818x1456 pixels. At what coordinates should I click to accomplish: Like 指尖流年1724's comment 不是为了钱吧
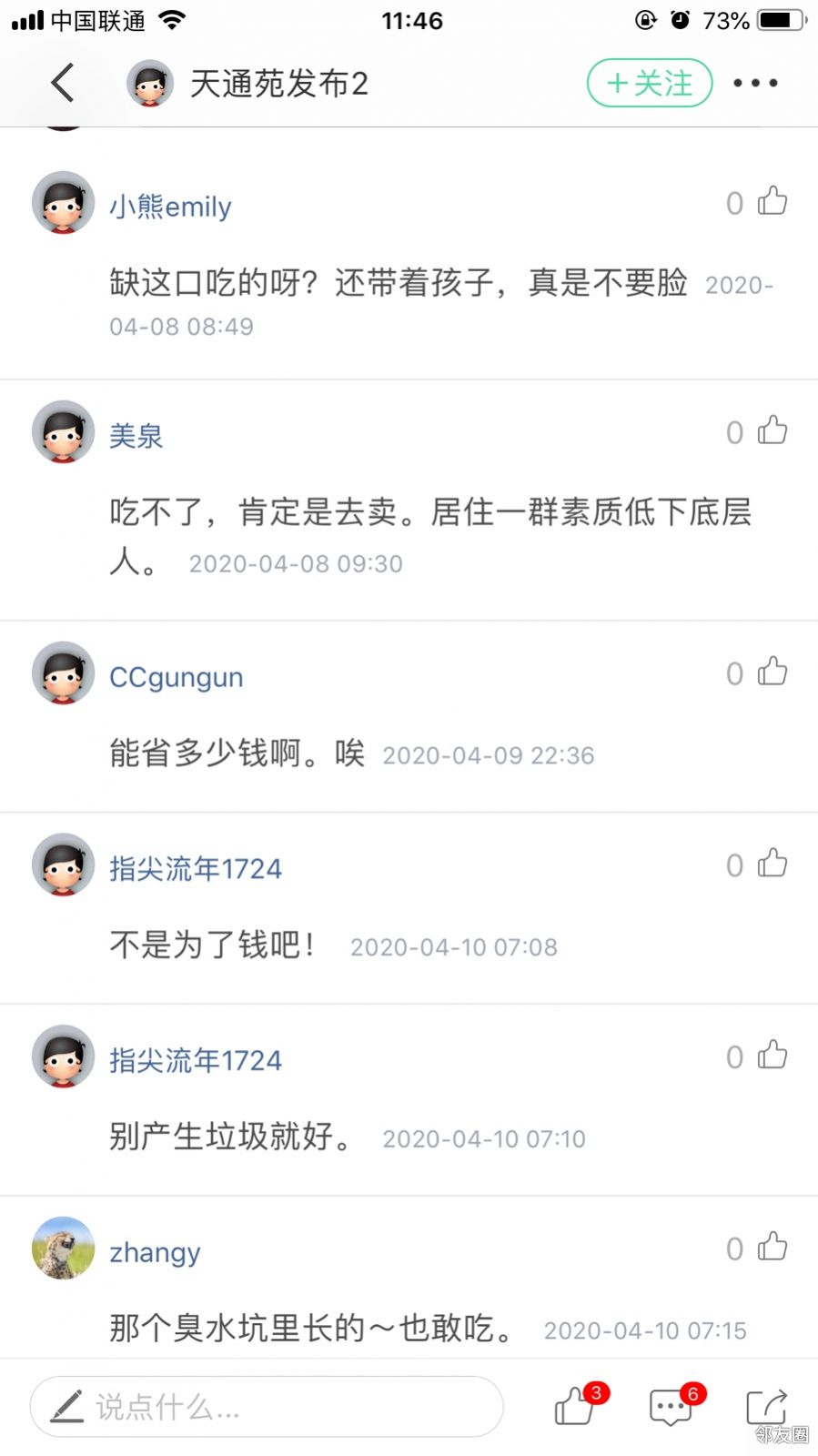(773, 863)
